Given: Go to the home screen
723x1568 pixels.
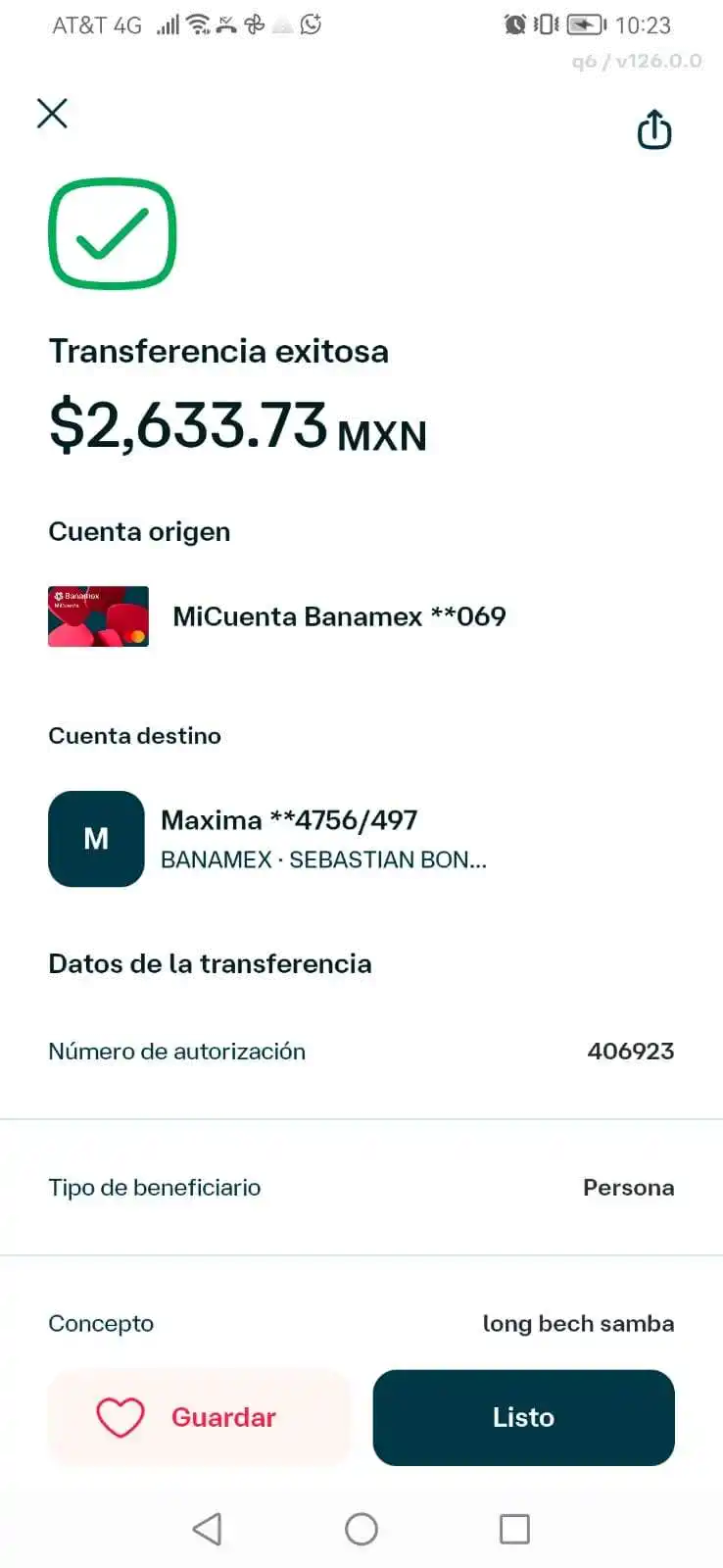Looking at the screenshot, I should pyautogui.click(x=361, y=1529).
